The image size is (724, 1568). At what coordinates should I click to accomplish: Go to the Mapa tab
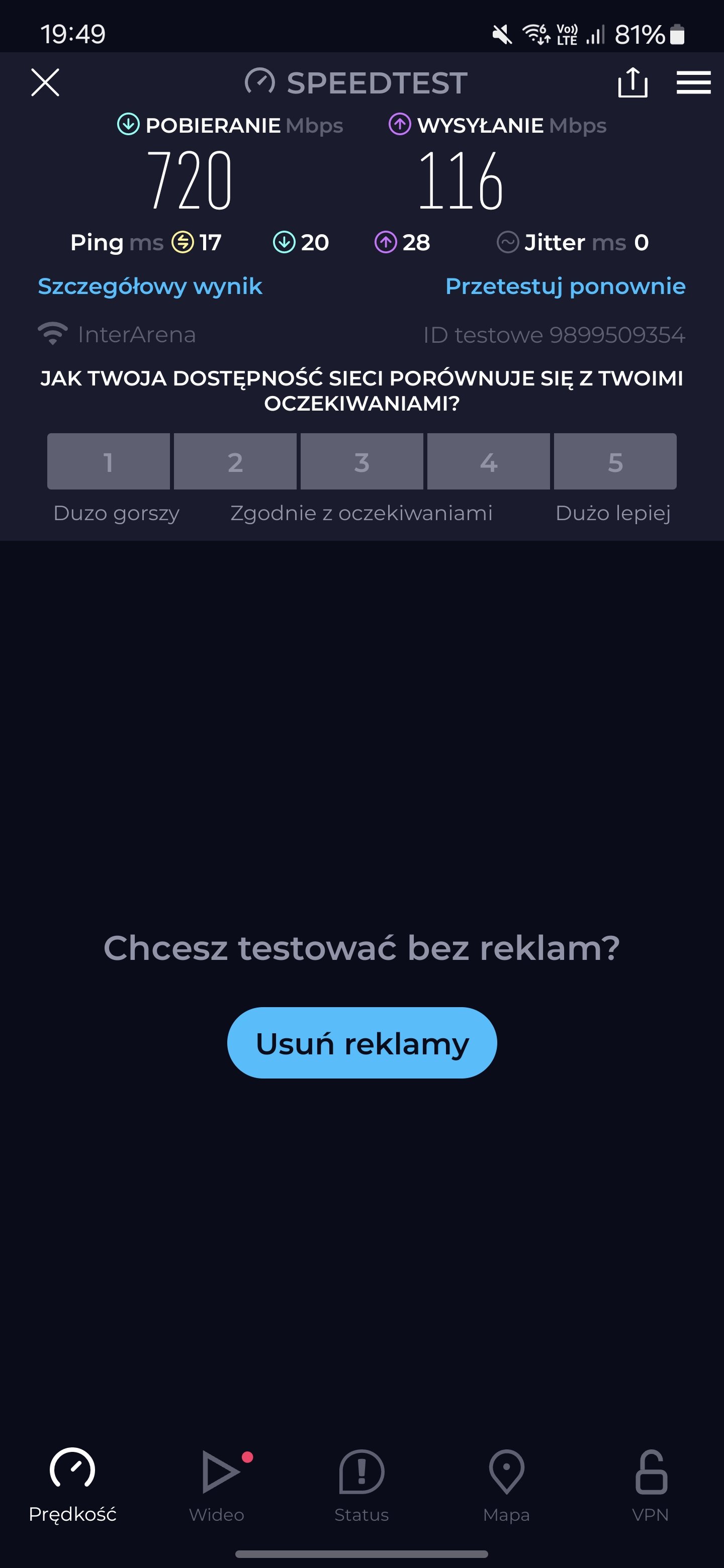(x=507, y=1485)
